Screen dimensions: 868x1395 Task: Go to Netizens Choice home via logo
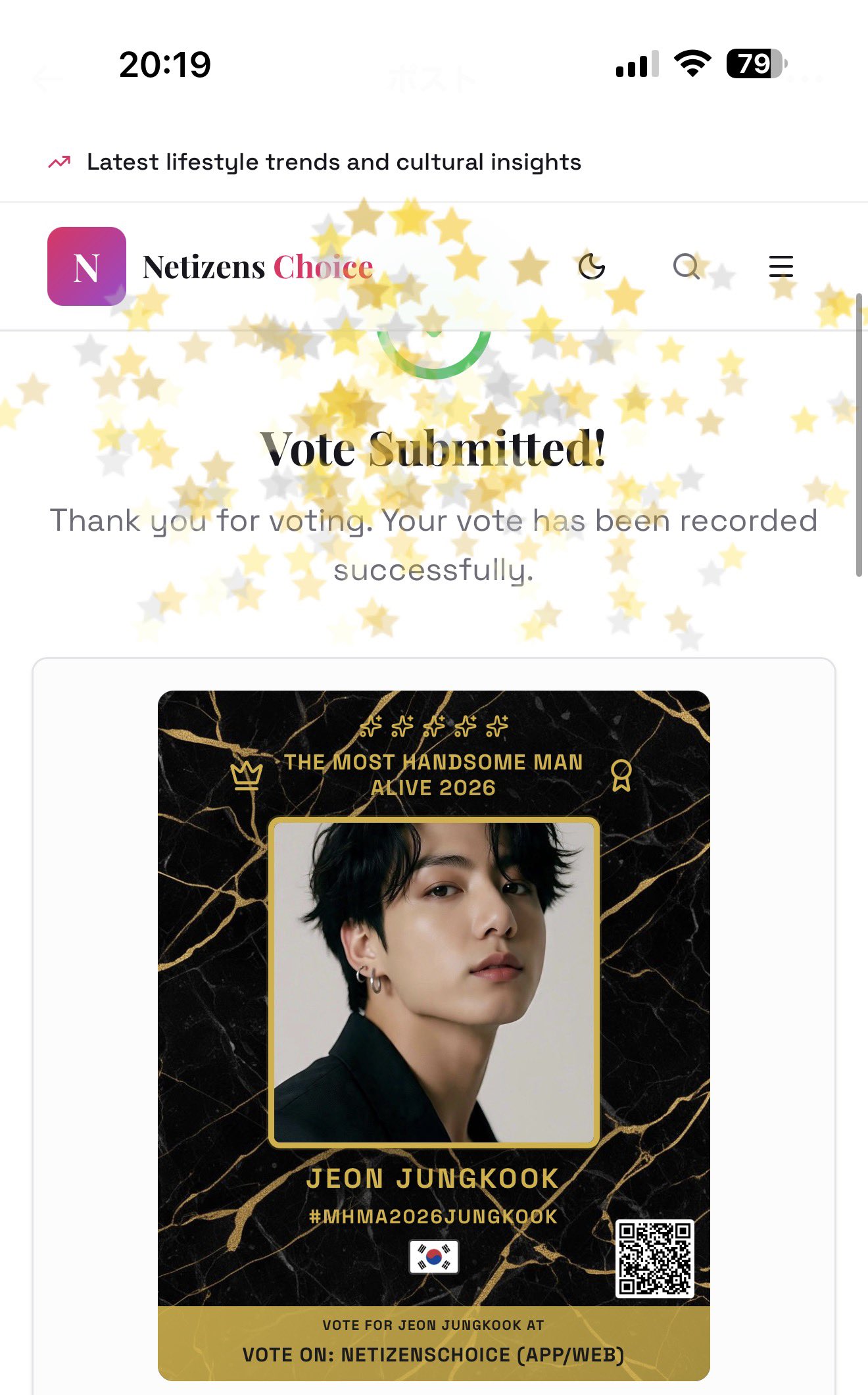point(87,266)
